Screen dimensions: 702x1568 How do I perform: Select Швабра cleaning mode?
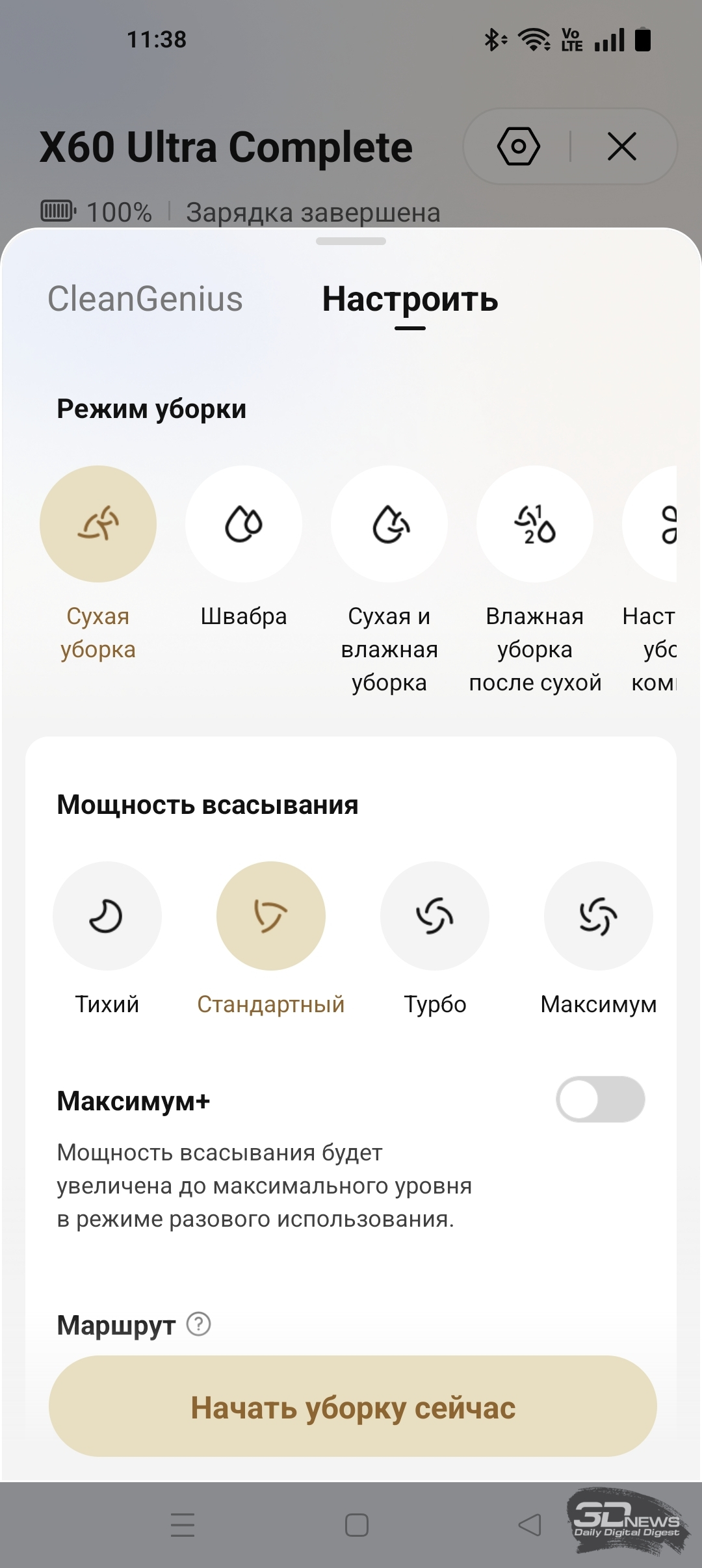(x=244, y=524)
